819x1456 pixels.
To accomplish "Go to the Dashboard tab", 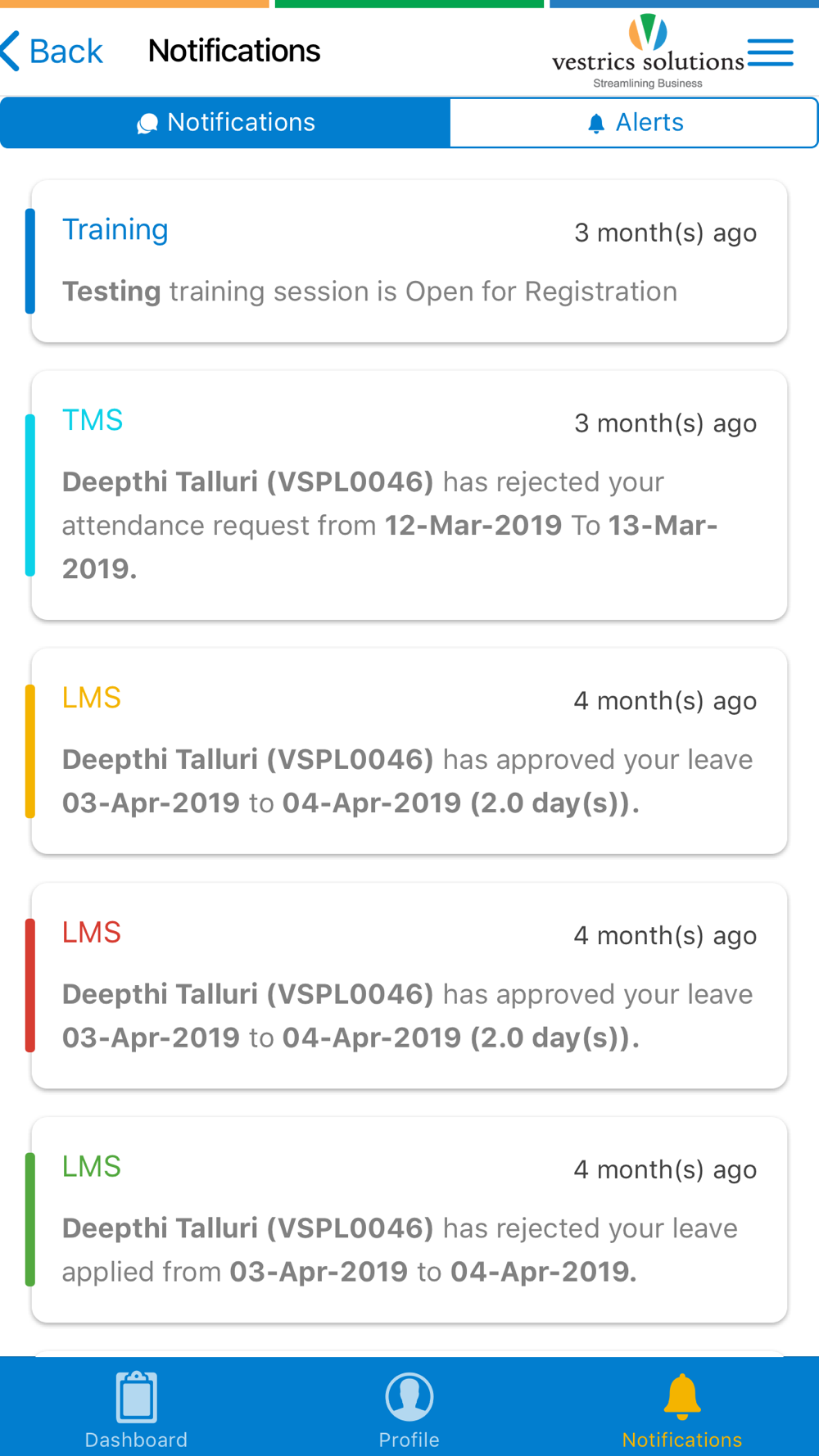I will coord(136,1409).
